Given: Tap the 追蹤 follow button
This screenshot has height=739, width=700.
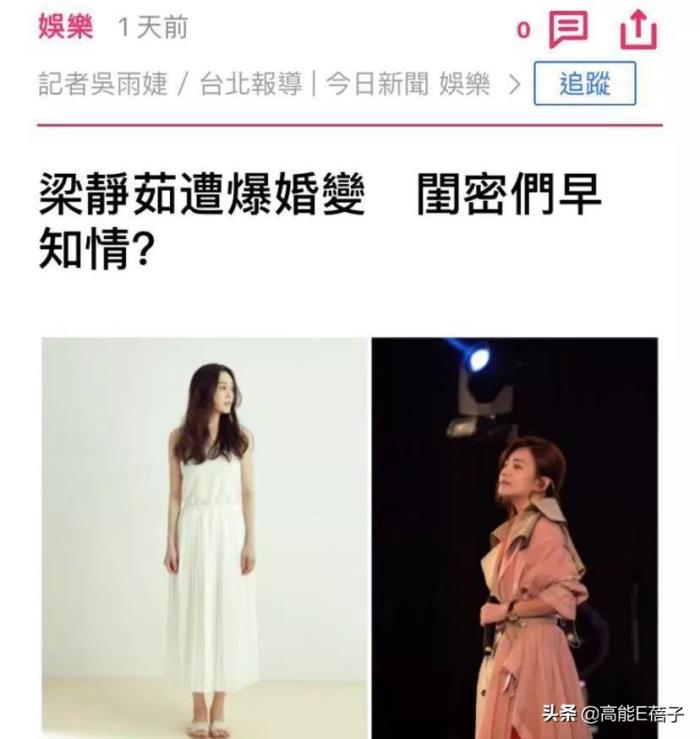Looking at the screenshot, I should click(x=585, y=84).
